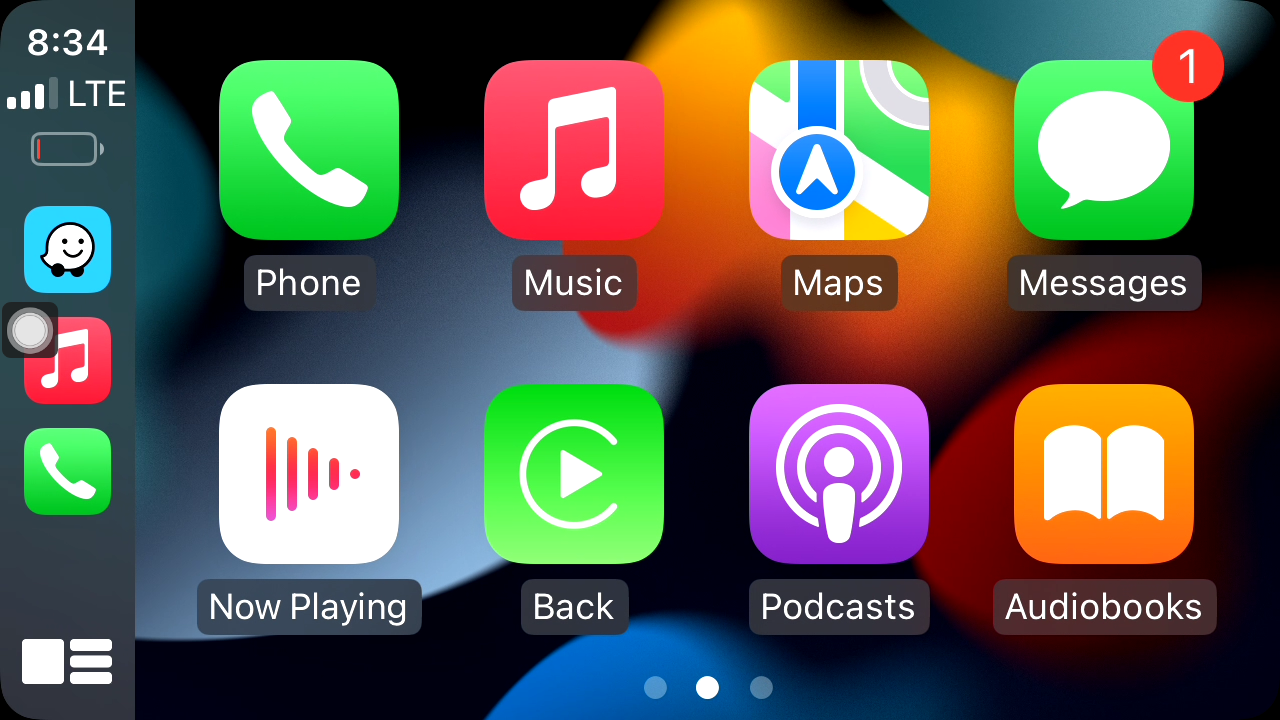This screenshot has width=1280, height=720.
Task: Select the page indicator dots
Action: (x=708, y=688)
